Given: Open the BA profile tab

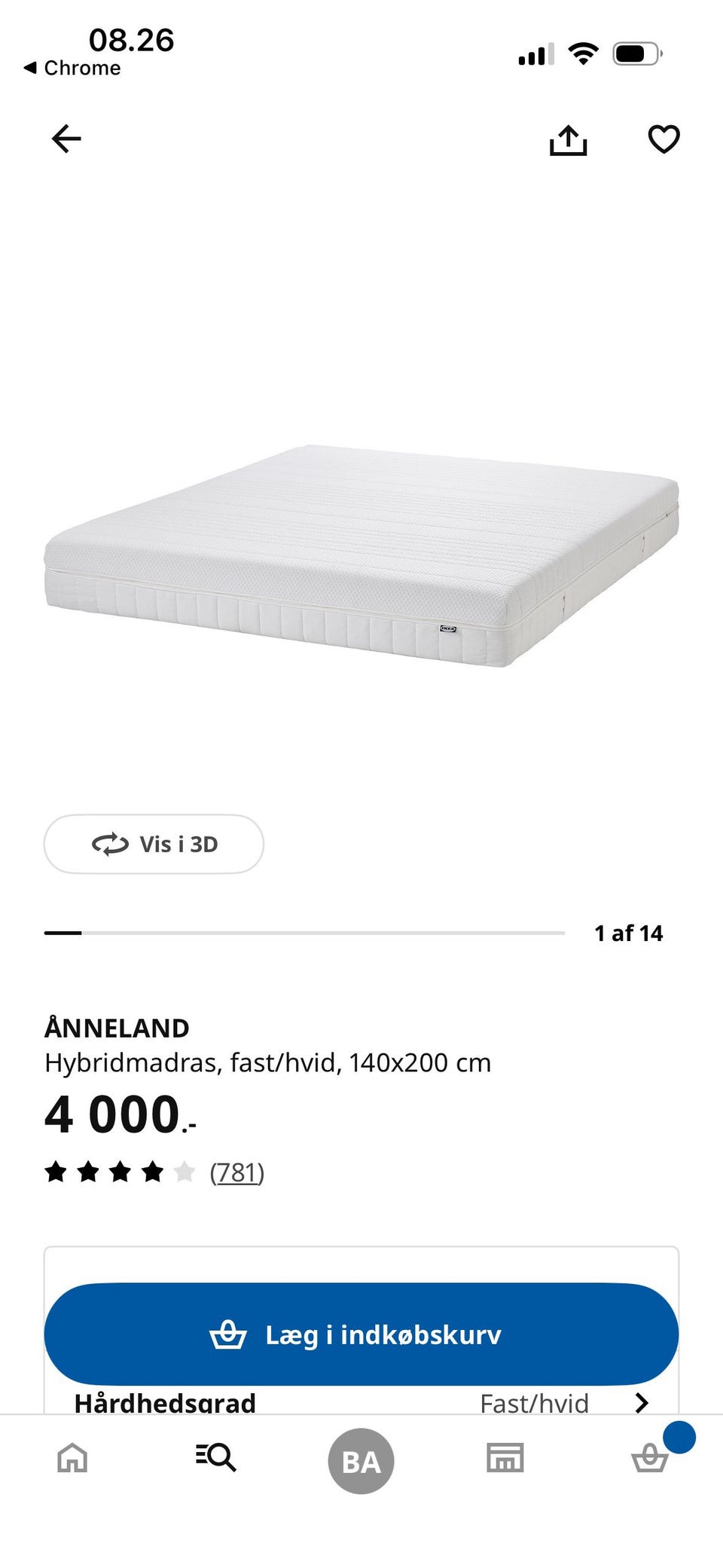Looking at the screenshot, I should 361,1461.
